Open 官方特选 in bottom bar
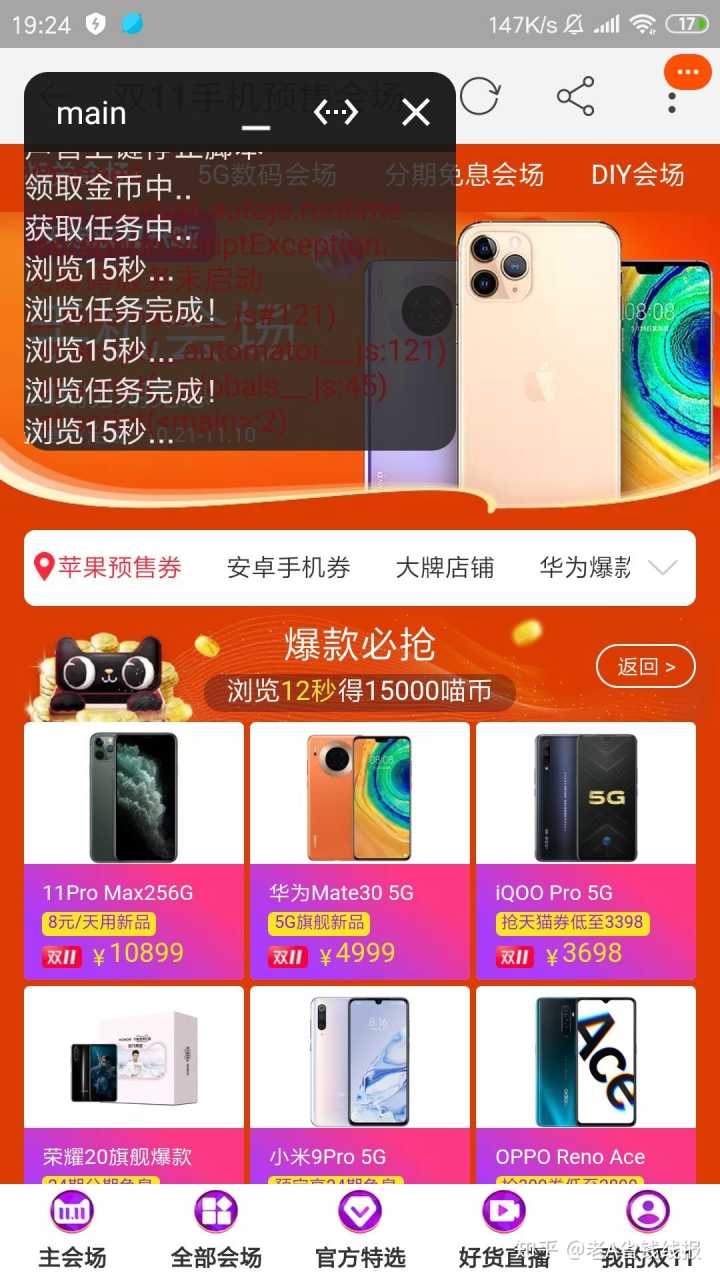Viewport: 720px width, 1280px height. (360, 1232)
